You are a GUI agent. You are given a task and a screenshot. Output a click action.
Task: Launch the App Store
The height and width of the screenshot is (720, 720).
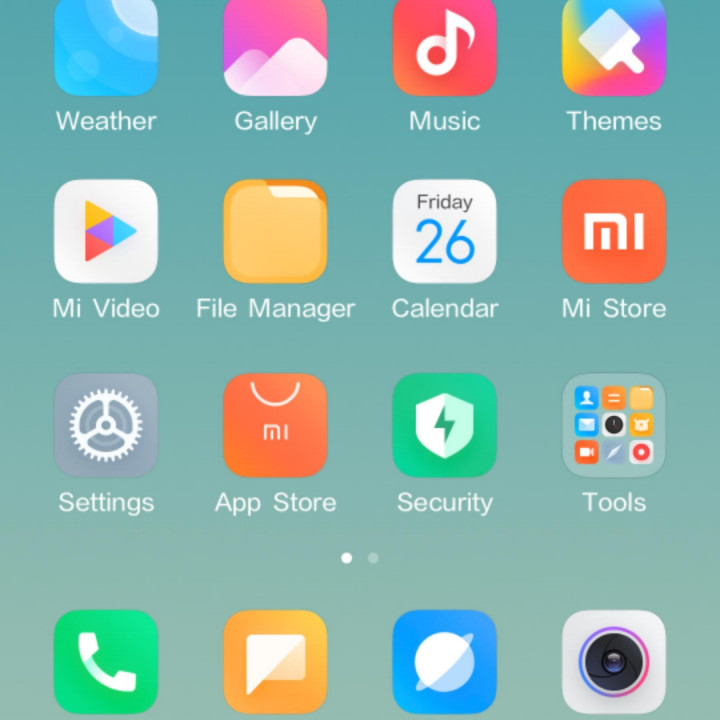(275, 425)
